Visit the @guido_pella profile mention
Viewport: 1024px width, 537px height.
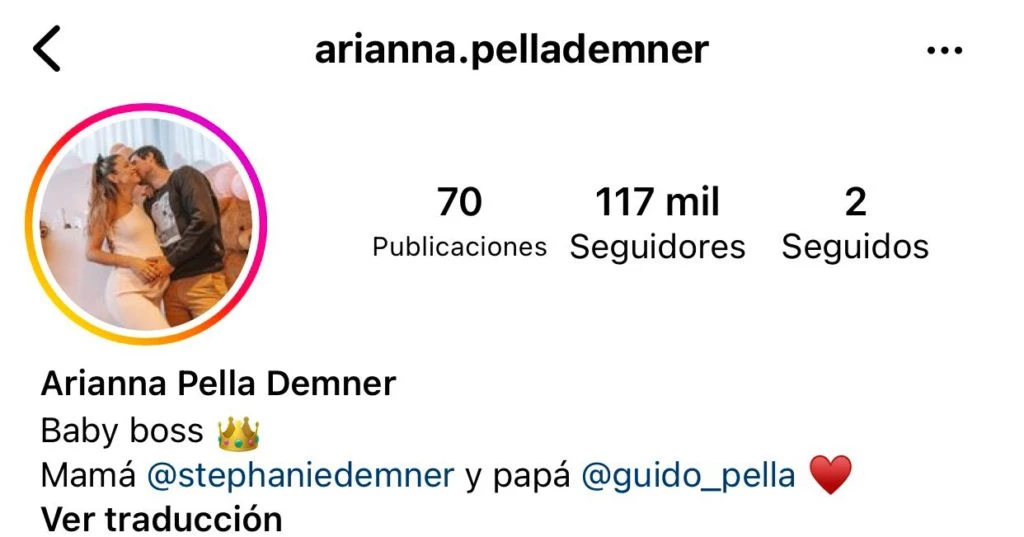[688, 475]
